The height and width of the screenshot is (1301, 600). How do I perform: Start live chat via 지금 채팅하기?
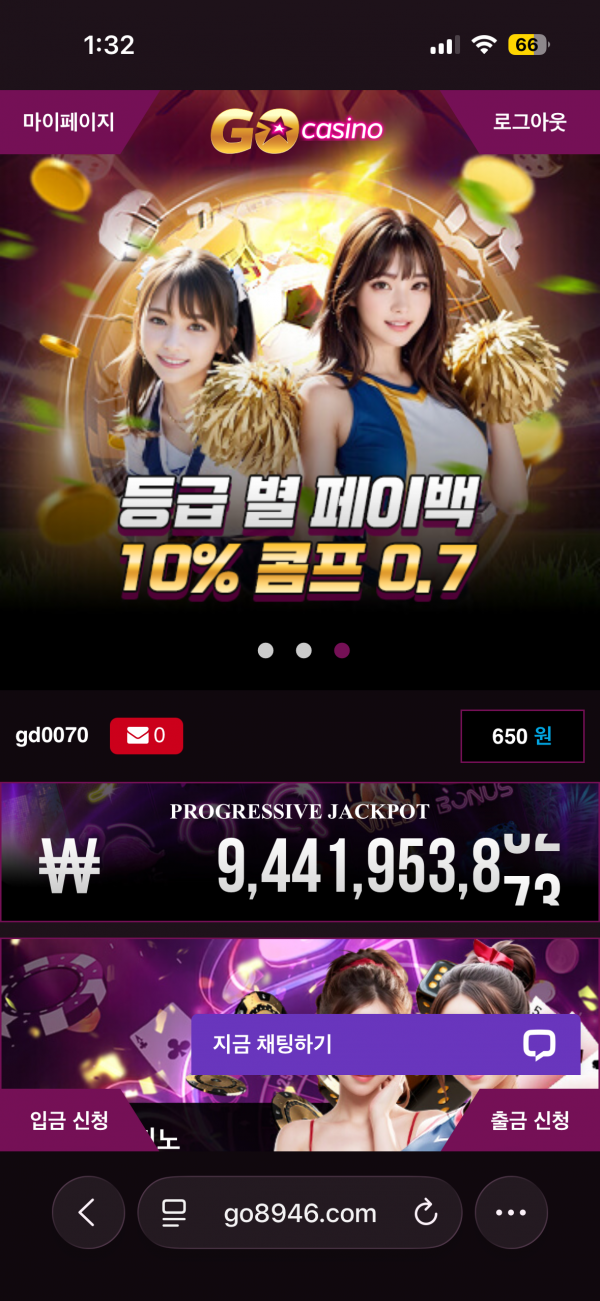click(x=385, y=1045)
